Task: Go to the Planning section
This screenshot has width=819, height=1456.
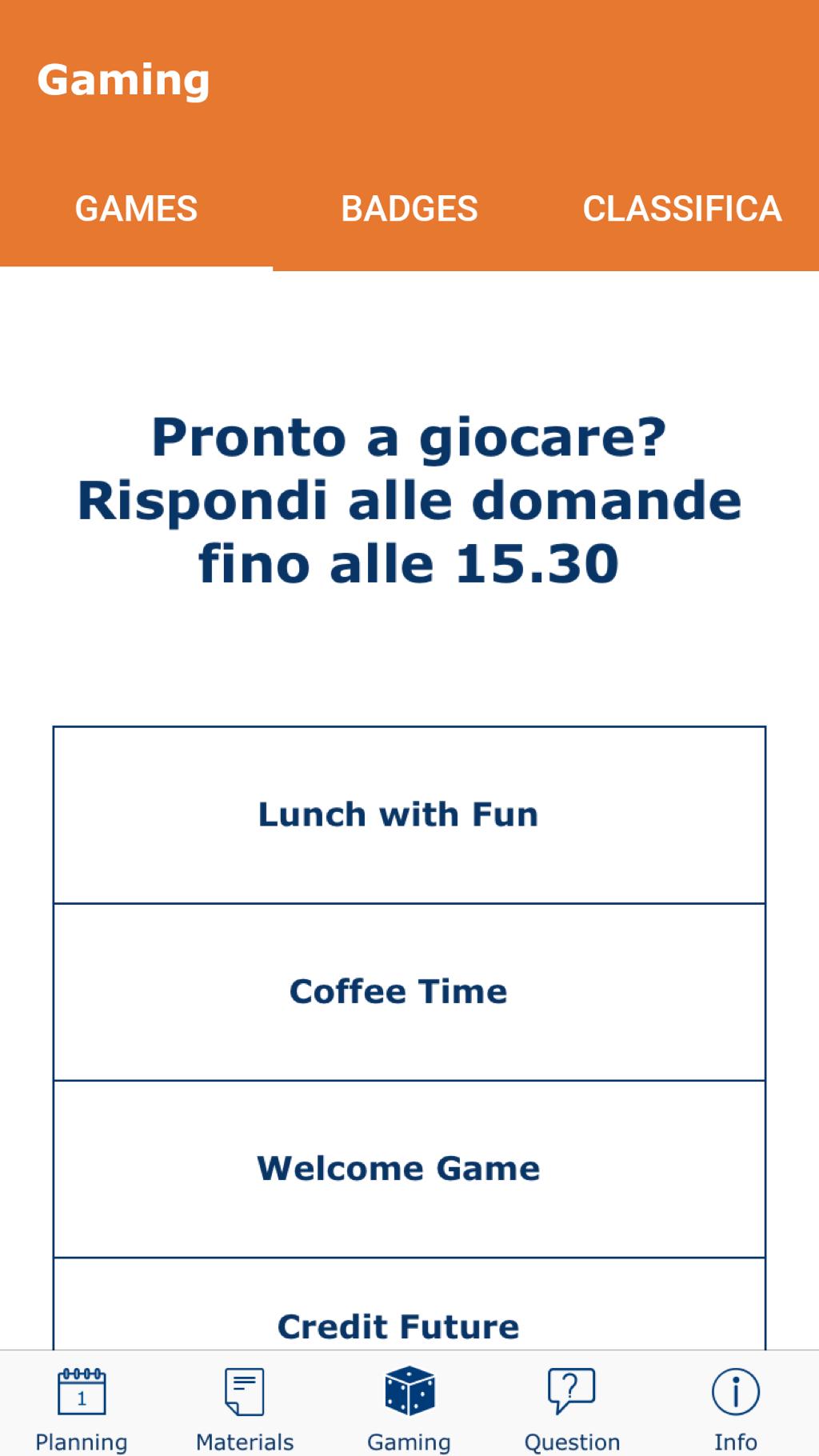Action: click(x=82, y=1408)
